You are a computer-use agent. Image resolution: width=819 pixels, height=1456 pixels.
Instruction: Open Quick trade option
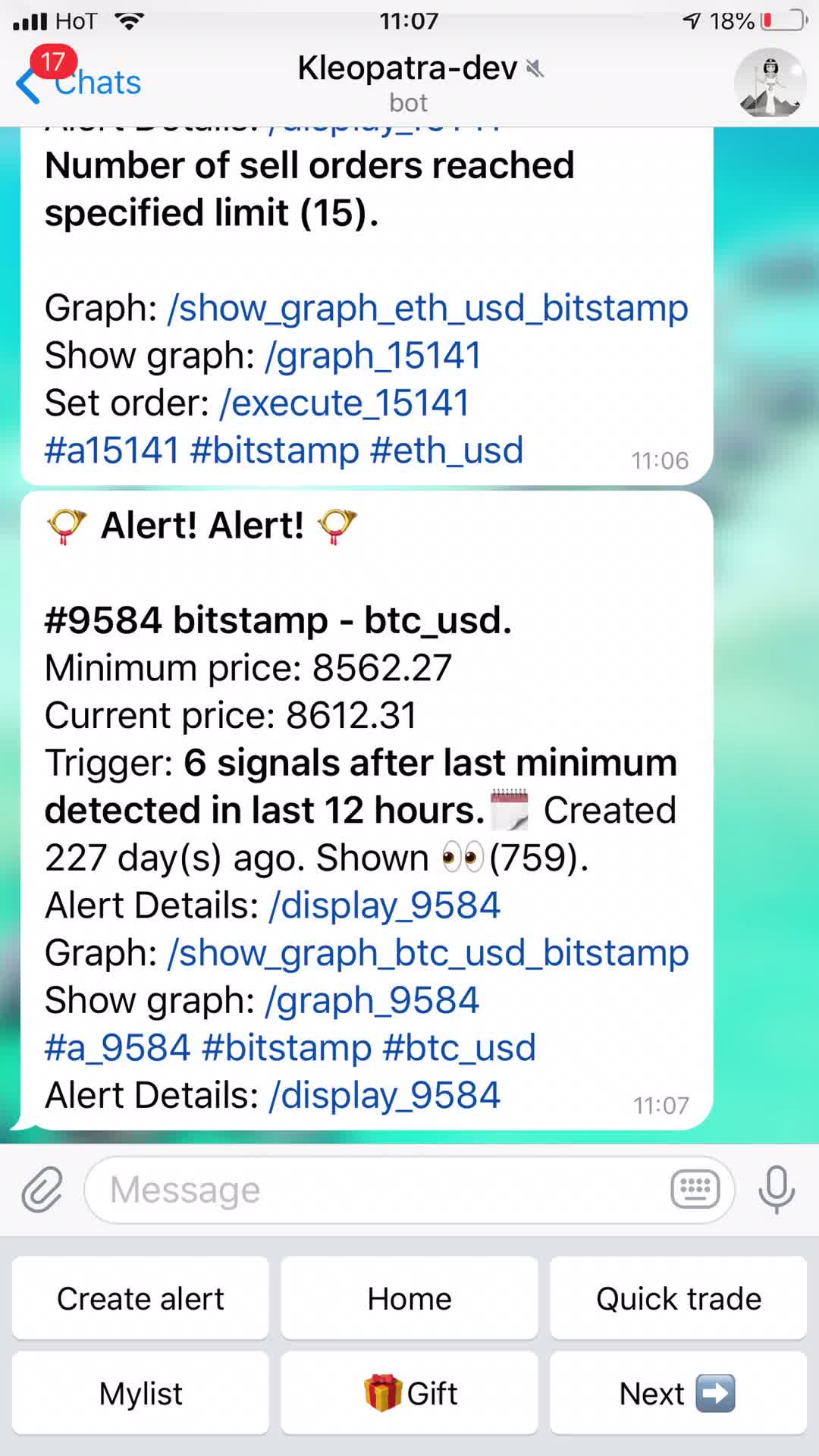[678, 1298]
